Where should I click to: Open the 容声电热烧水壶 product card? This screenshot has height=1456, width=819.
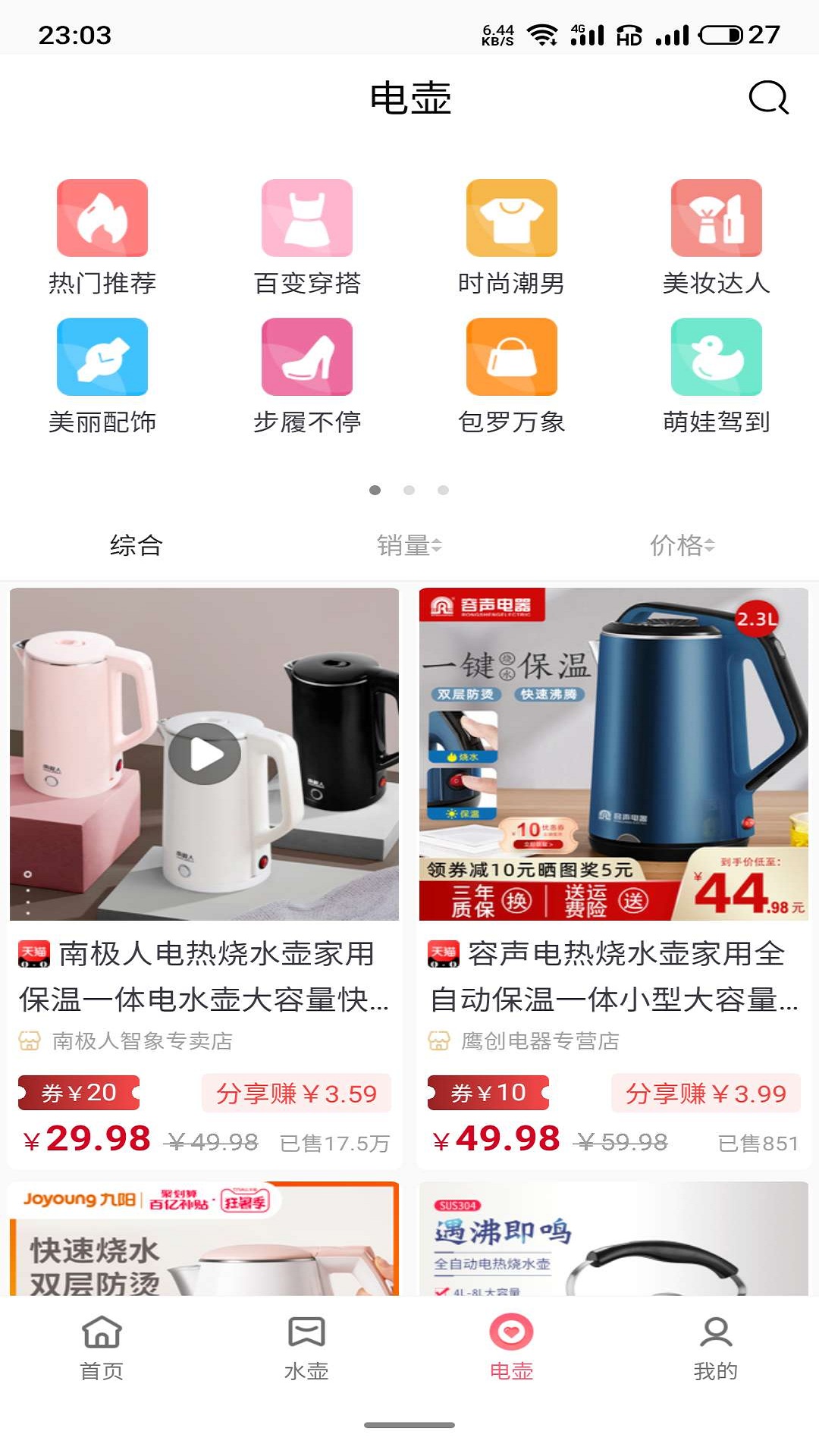pos(613,977)
